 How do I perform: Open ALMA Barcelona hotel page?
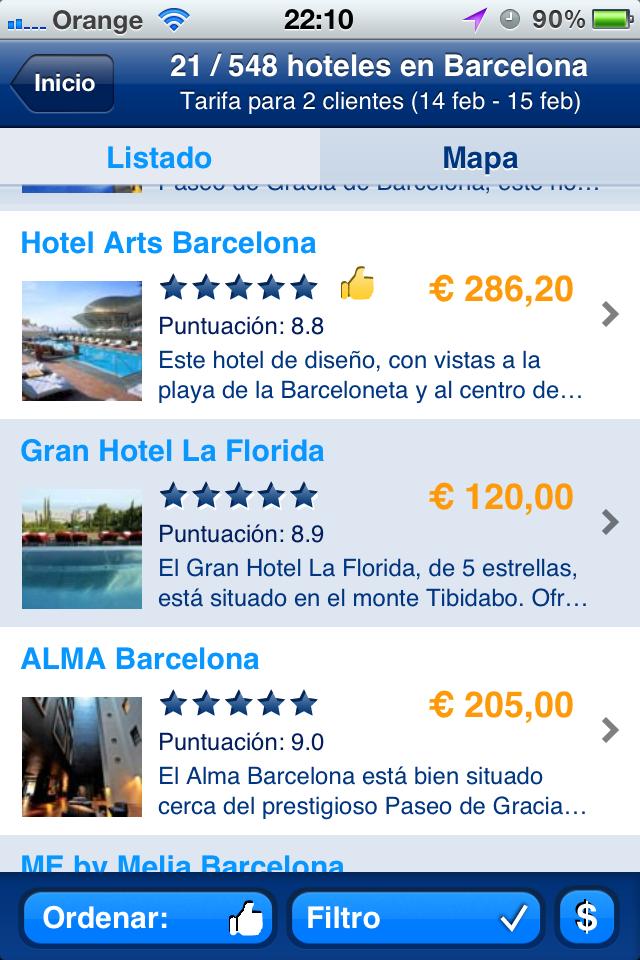[320, 730]
